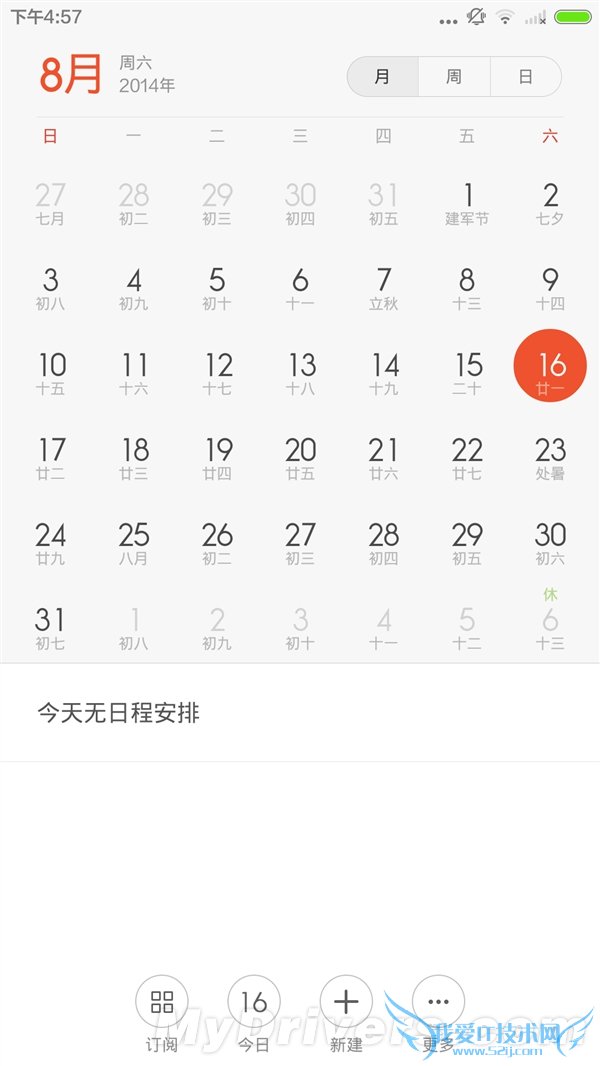Create a new event with 新建
Image resolution: width=600 pixels, height=1066 pixels.
[346, 1003]
